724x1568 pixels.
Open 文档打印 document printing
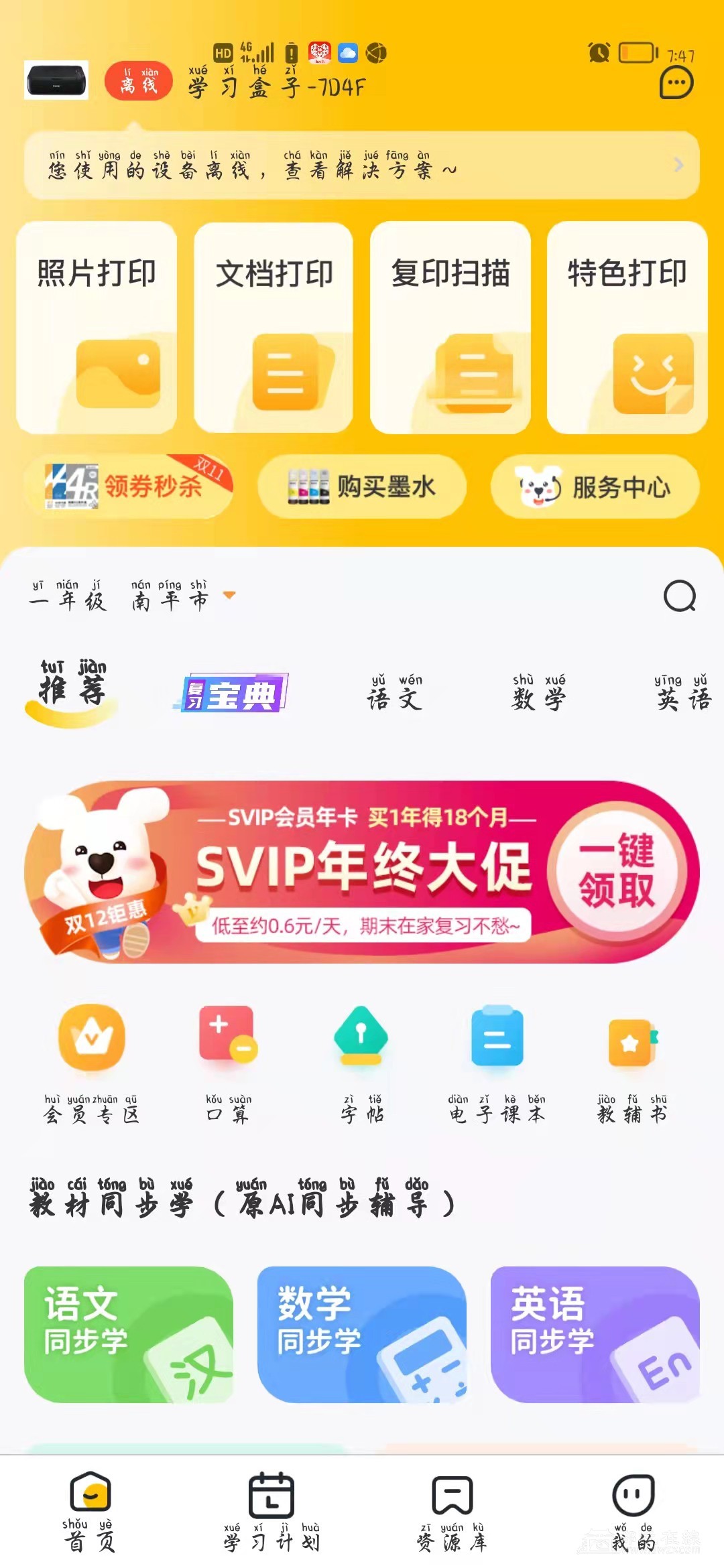(x=274, y=328)
